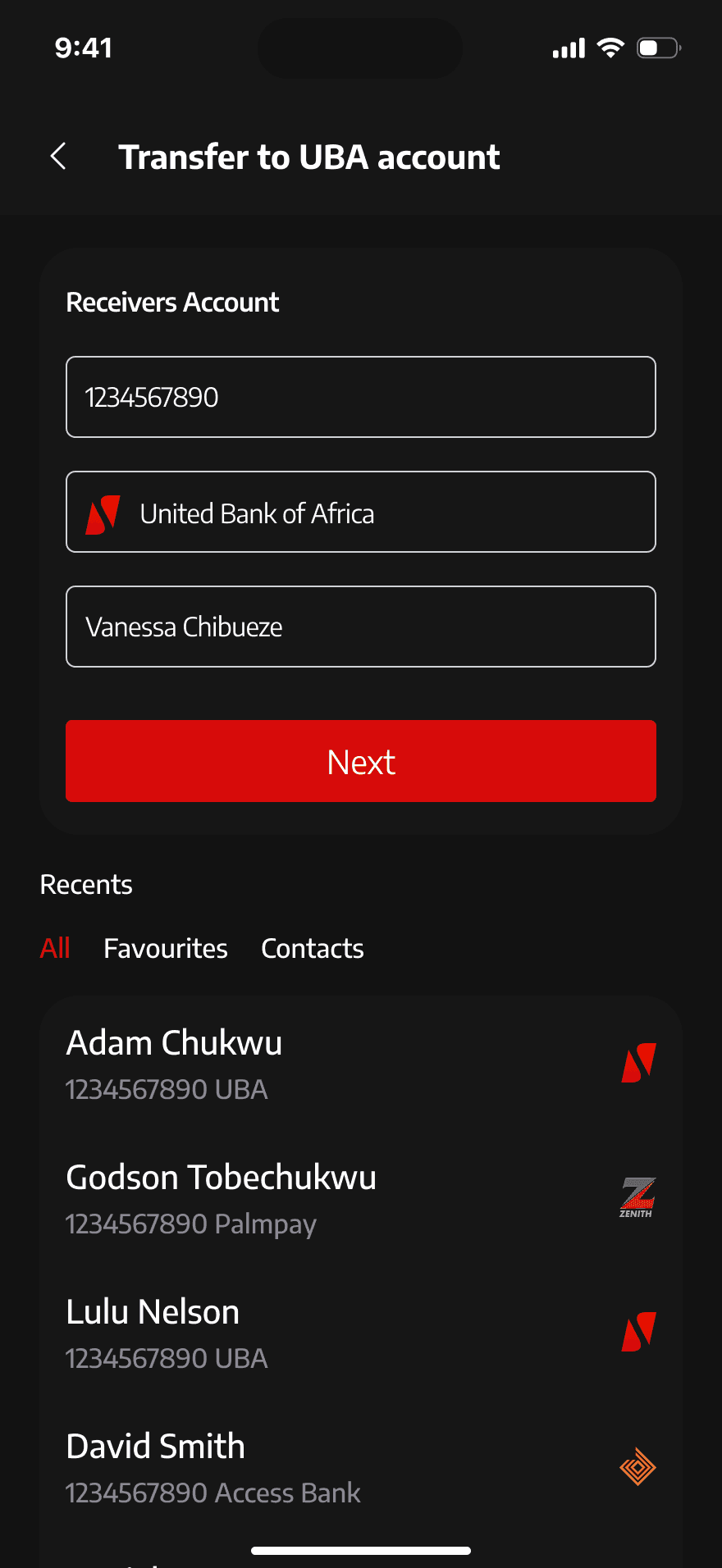Screen dimensions: 722x1568
Task: Switch to the Favourites tab
Action: 166,948
